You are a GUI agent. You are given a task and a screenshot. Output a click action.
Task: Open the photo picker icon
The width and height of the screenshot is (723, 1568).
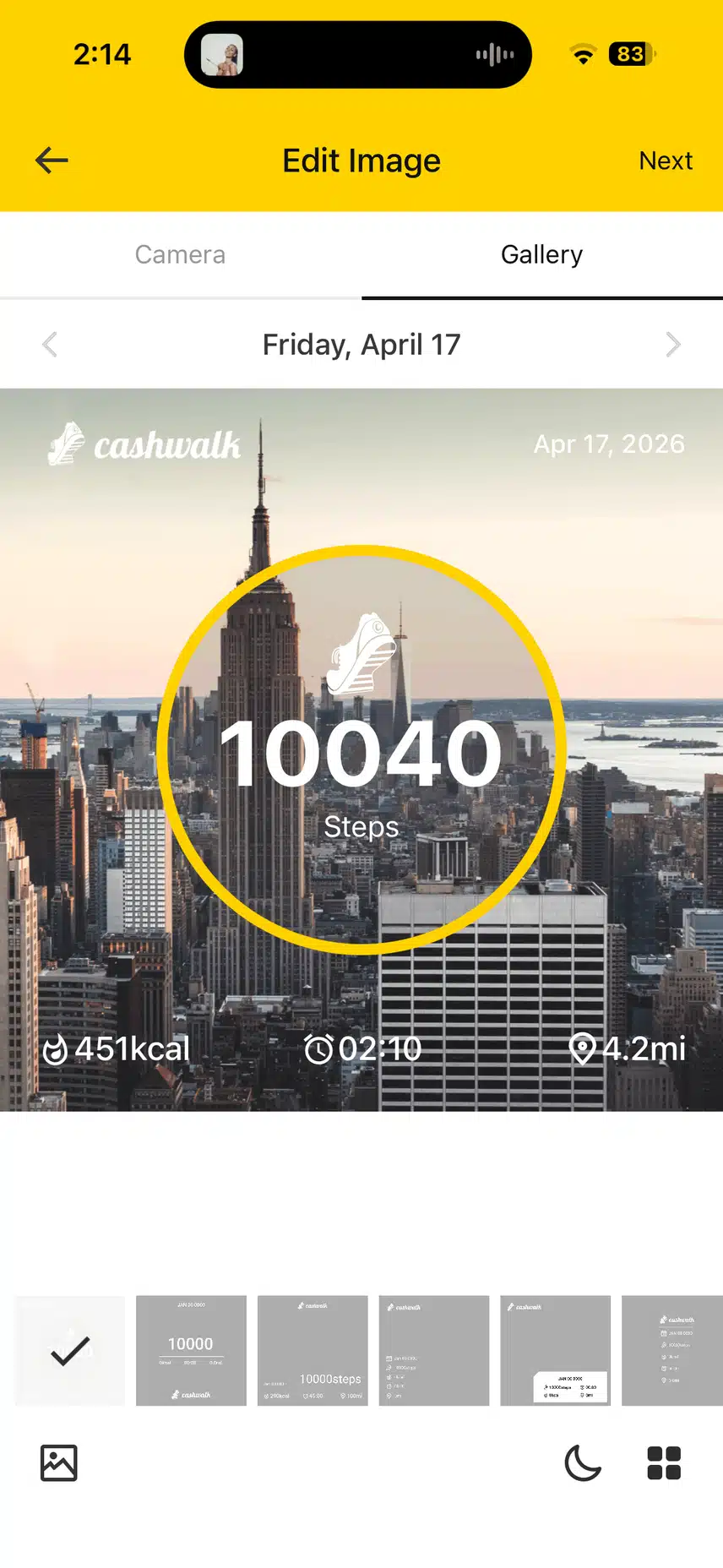tap(59, 1463)
